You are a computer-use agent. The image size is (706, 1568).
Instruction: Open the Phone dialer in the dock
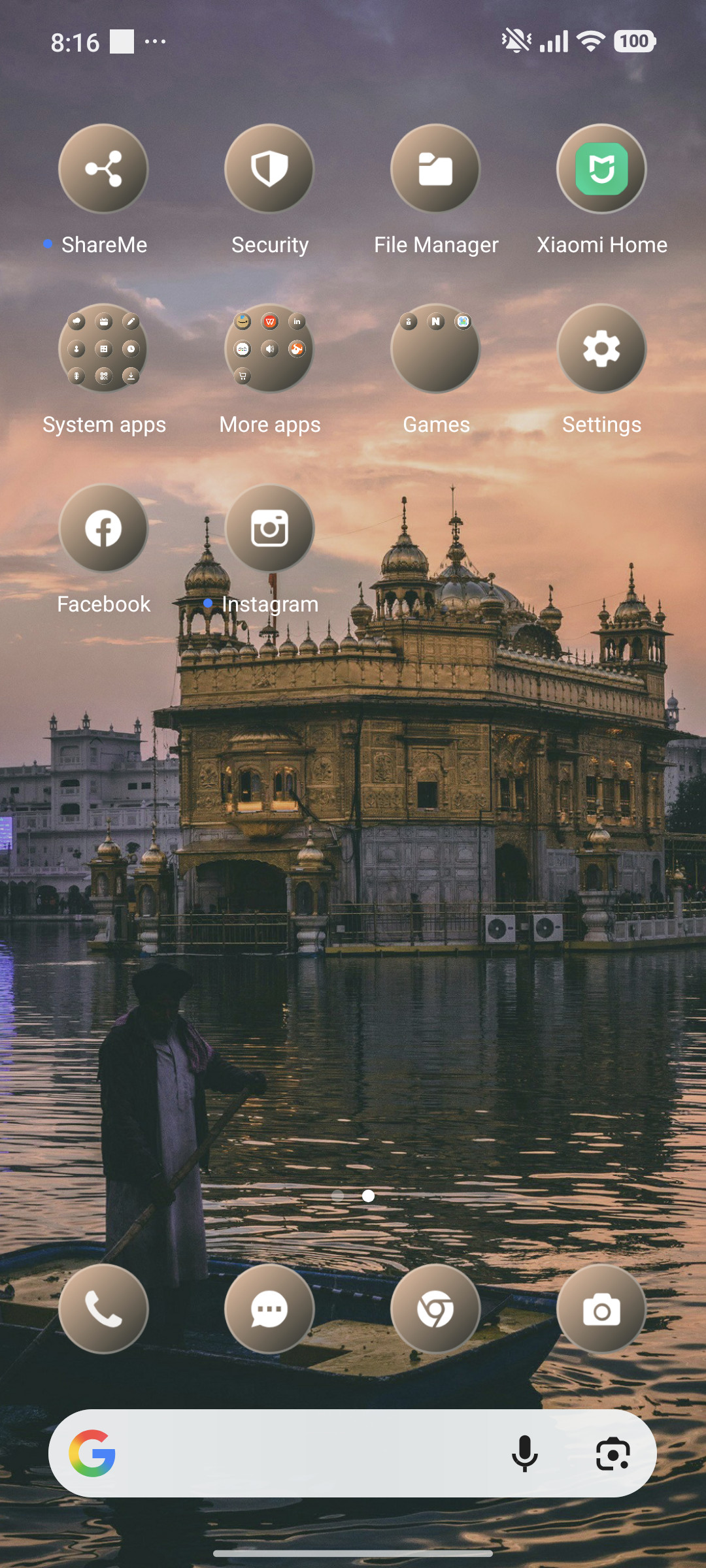pos(103,1309)
